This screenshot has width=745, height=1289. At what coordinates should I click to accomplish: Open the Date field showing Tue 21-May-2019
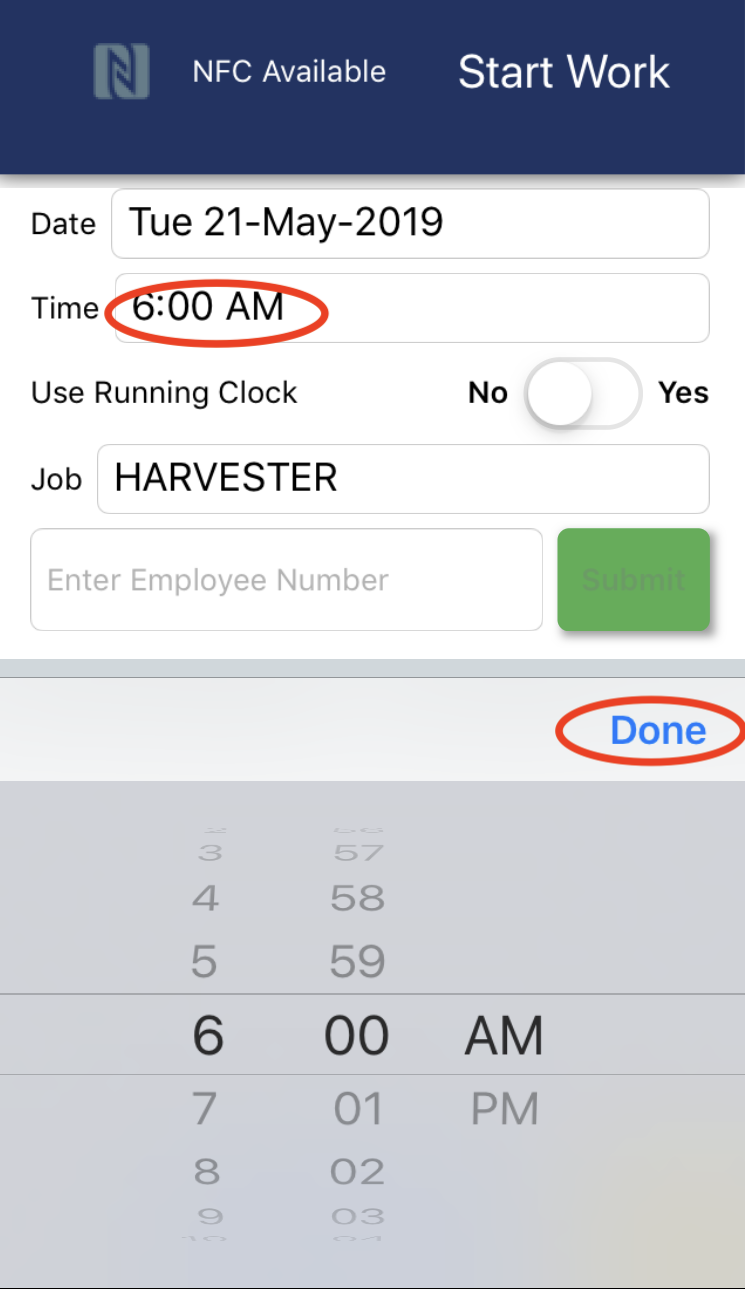point(410,223)
